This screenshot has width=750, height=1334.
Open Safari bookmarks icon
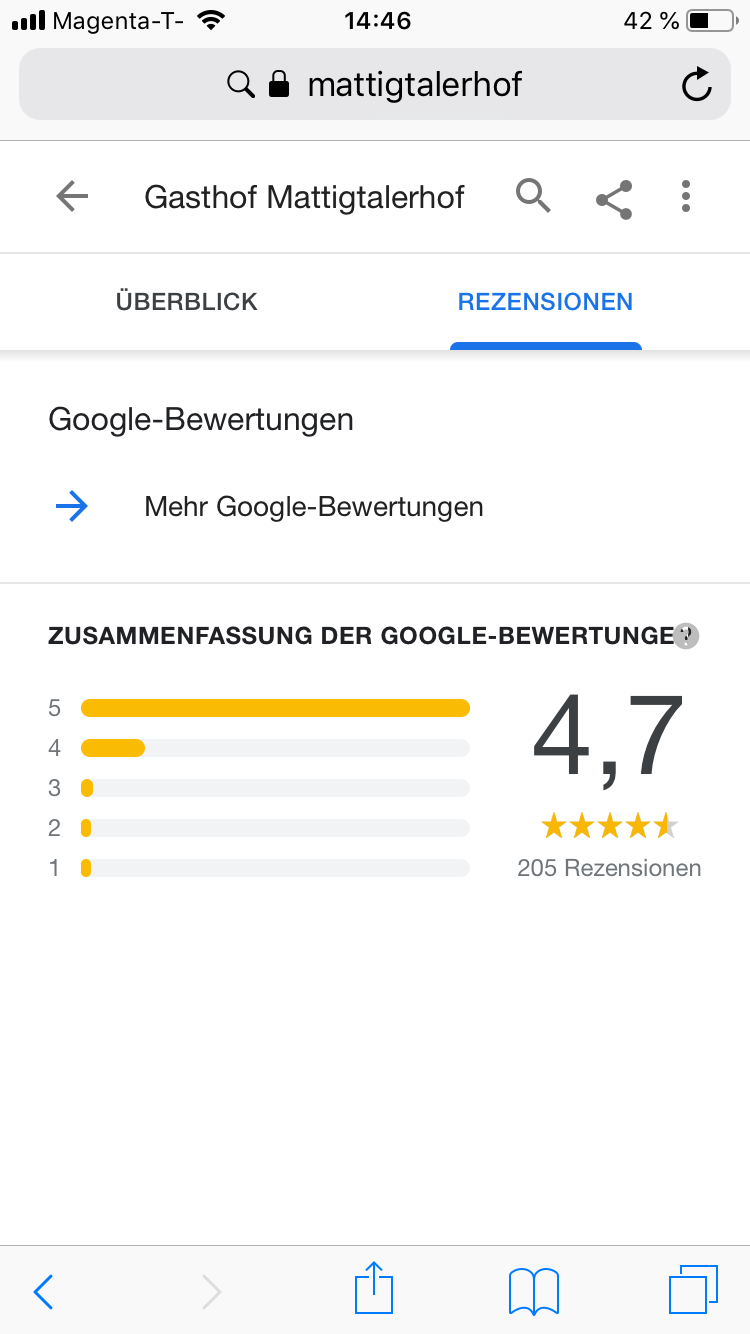coord(533,1291)
